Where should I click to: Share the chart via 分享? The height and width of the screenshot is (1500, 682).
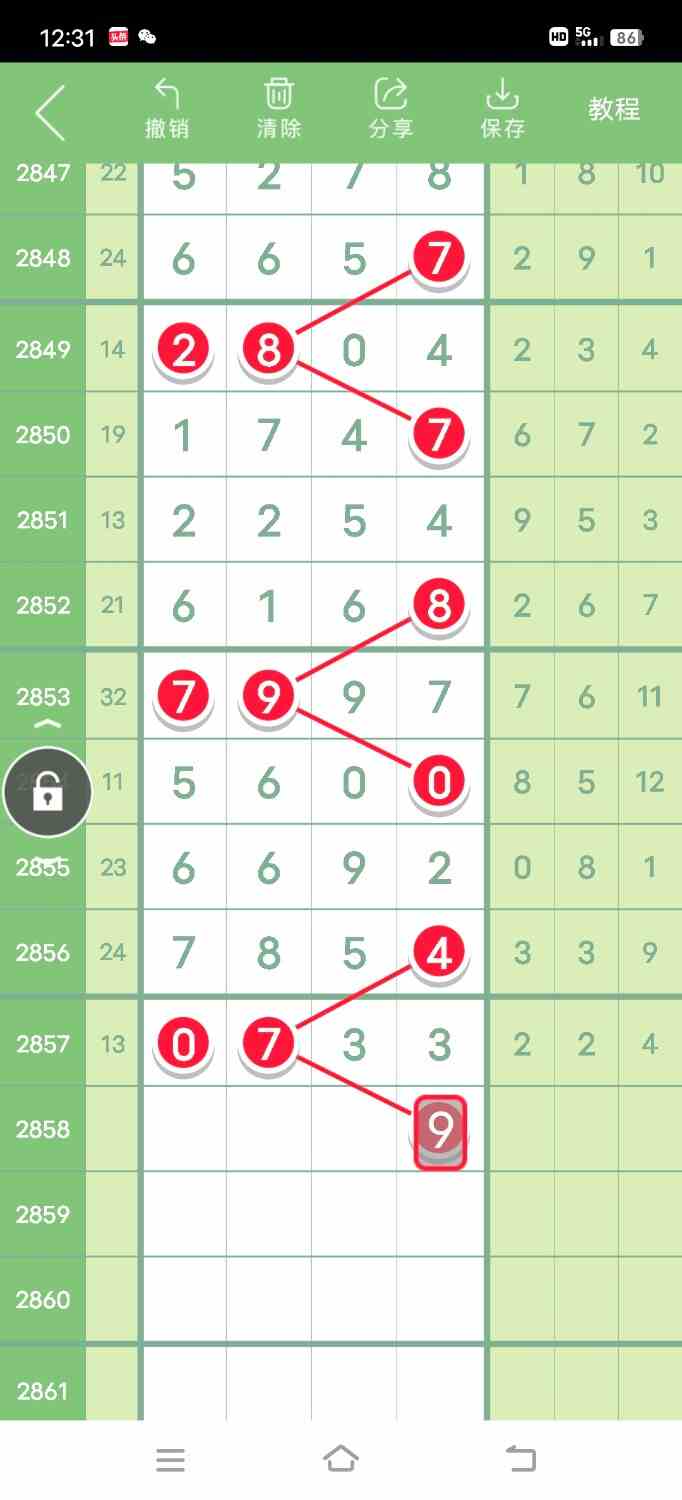tap(390, 110)
